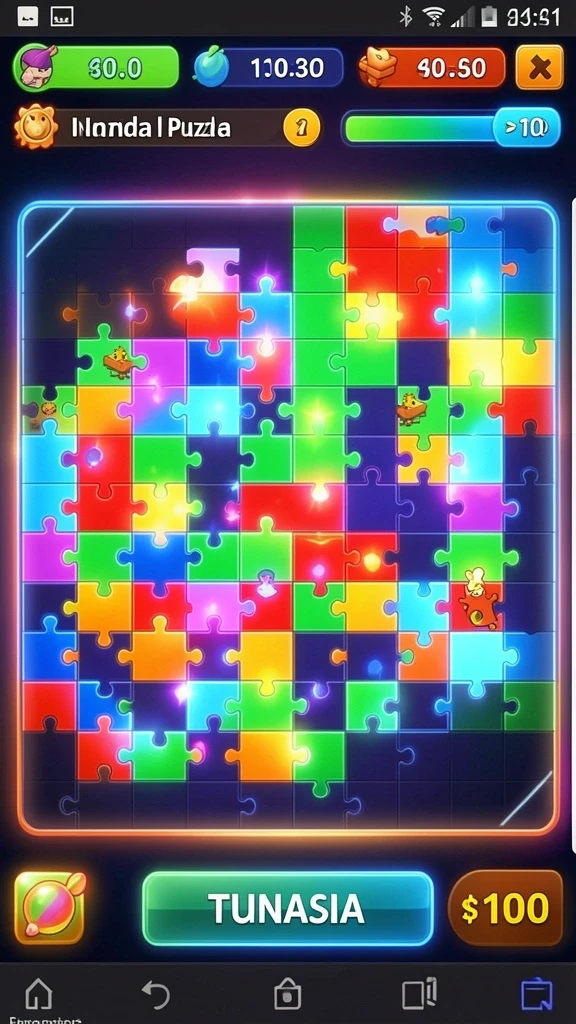The width and height of the screenshot is (576, 1024).
Task: Tap the blue 110.30 gem balance
Action: (x=268, y=67)
